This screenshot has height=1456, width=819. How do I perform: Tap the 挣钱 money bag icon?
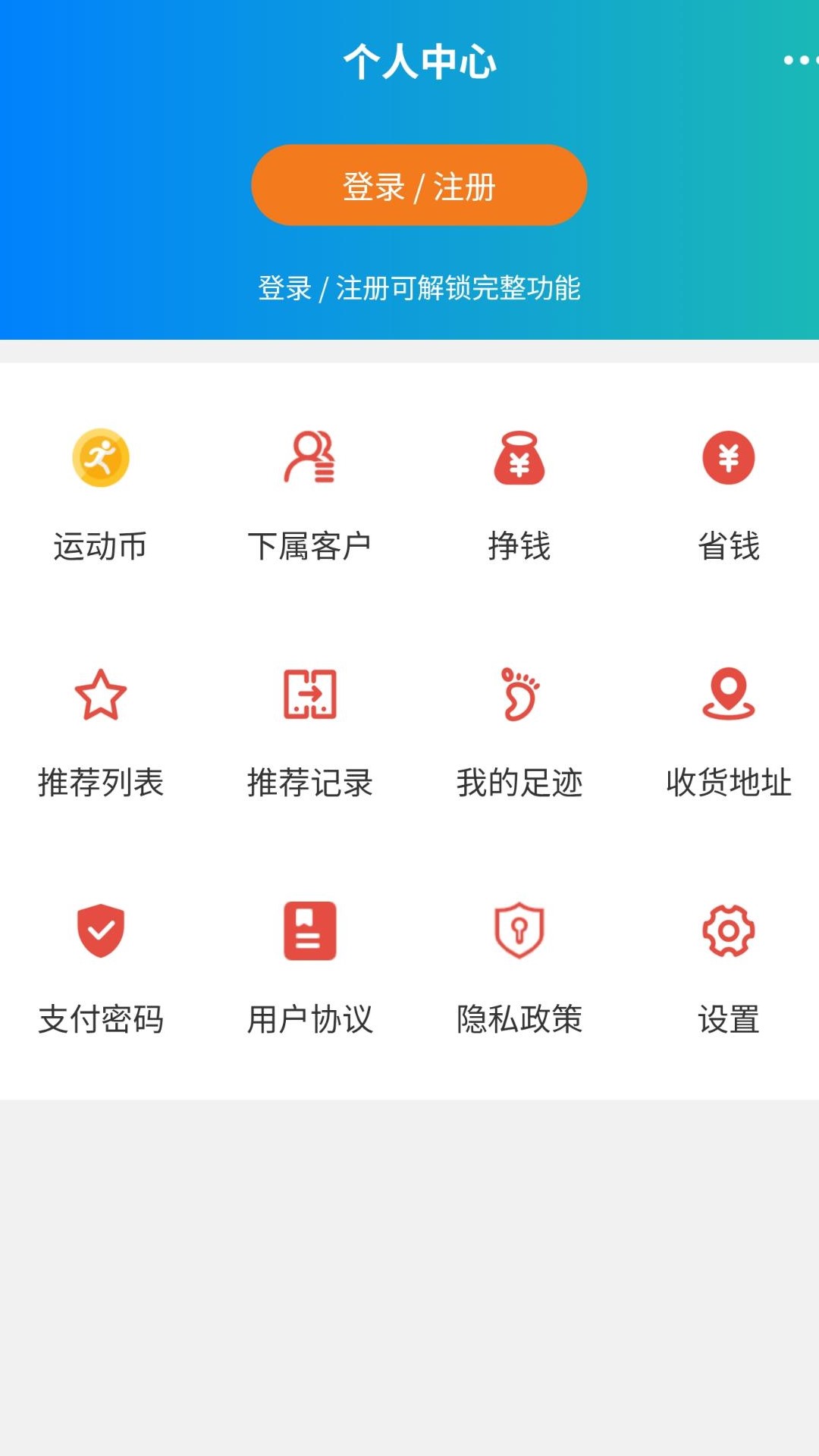(x=519, y=459)
